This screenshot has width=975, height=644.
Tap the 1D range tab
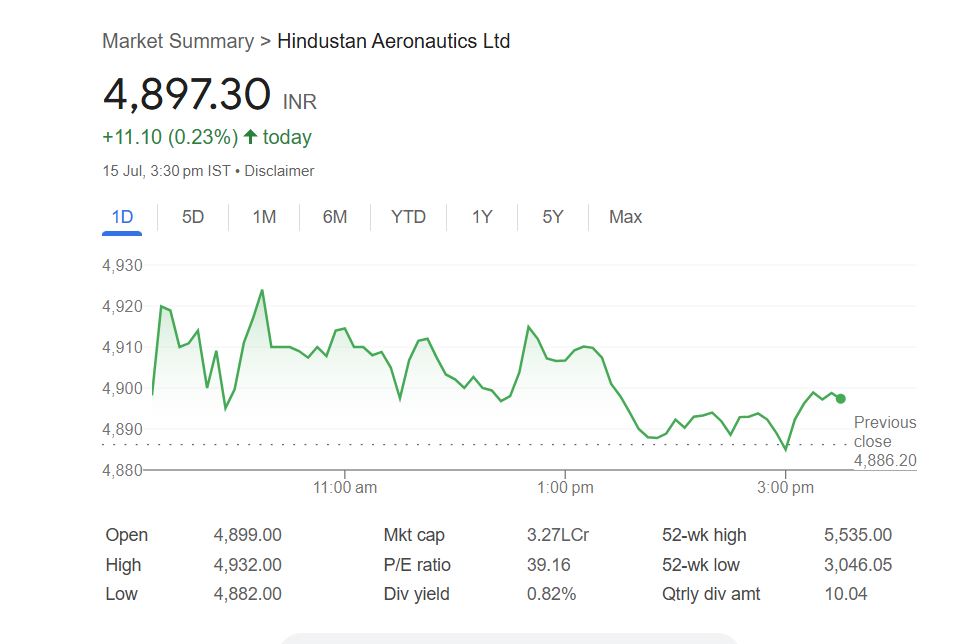tap(122, 217)
